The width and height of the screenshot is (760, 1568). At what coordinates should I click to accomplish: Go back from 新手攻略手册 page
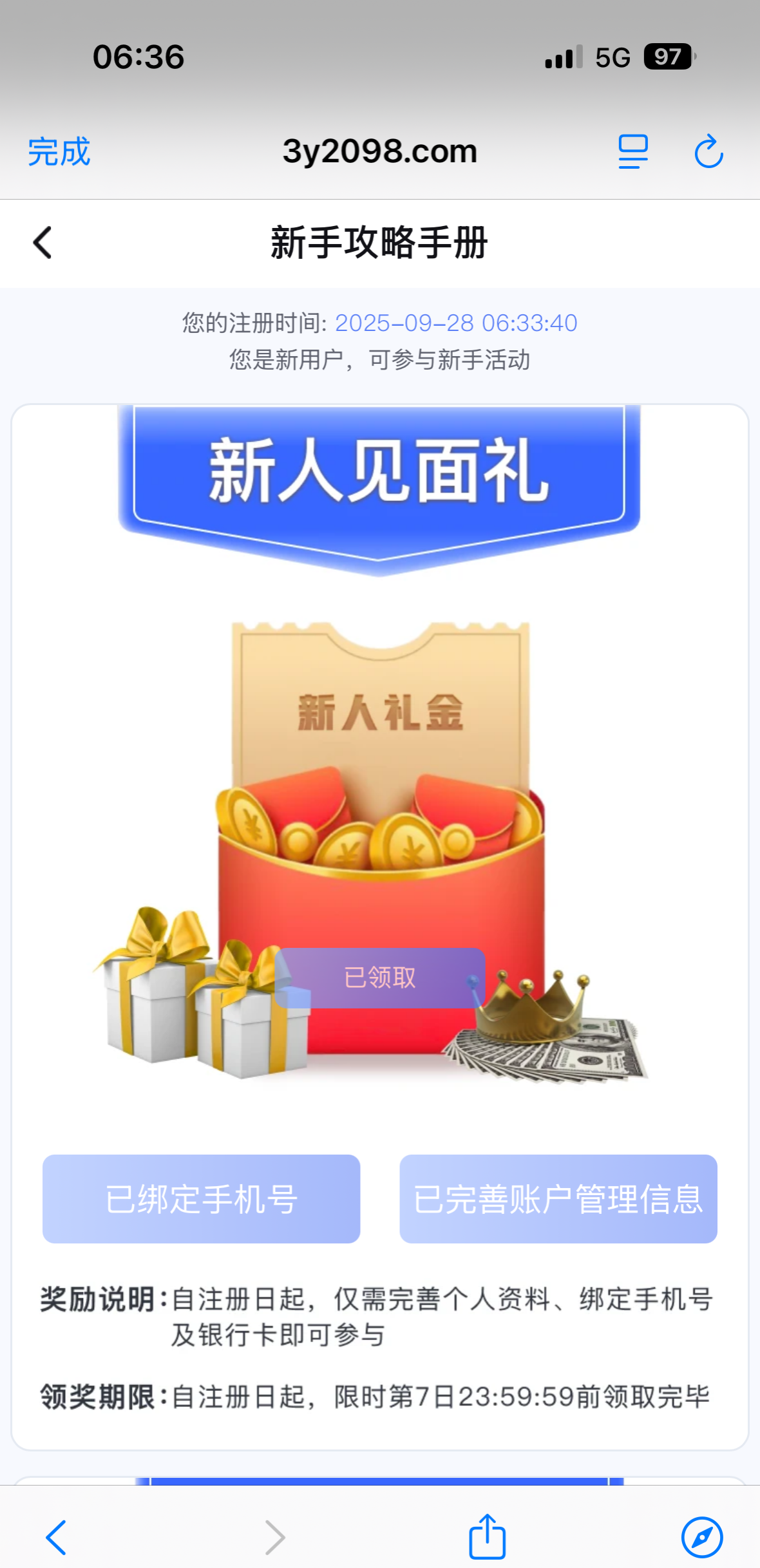click(x=43, y=243)
